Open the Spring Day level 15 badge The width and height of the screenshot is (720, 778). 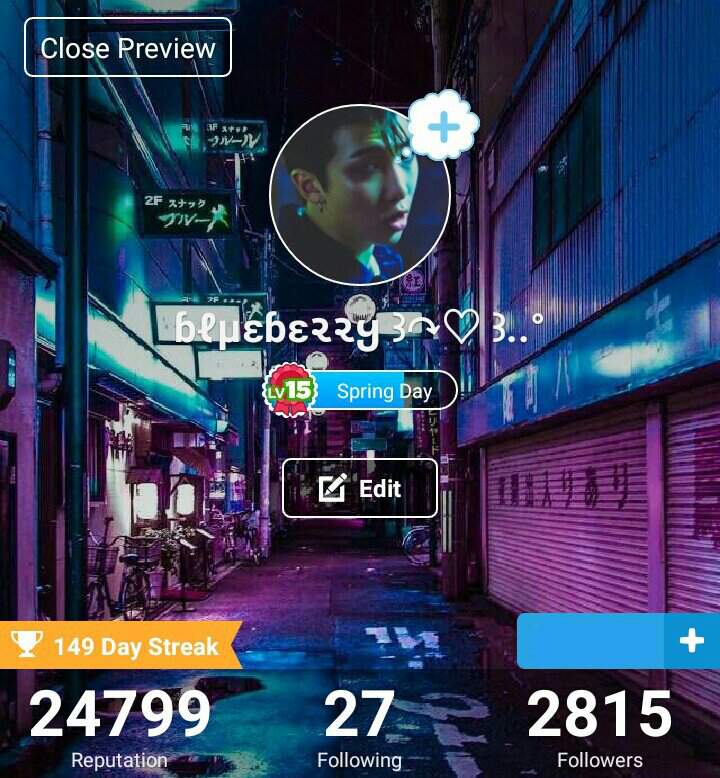point(360,390)
